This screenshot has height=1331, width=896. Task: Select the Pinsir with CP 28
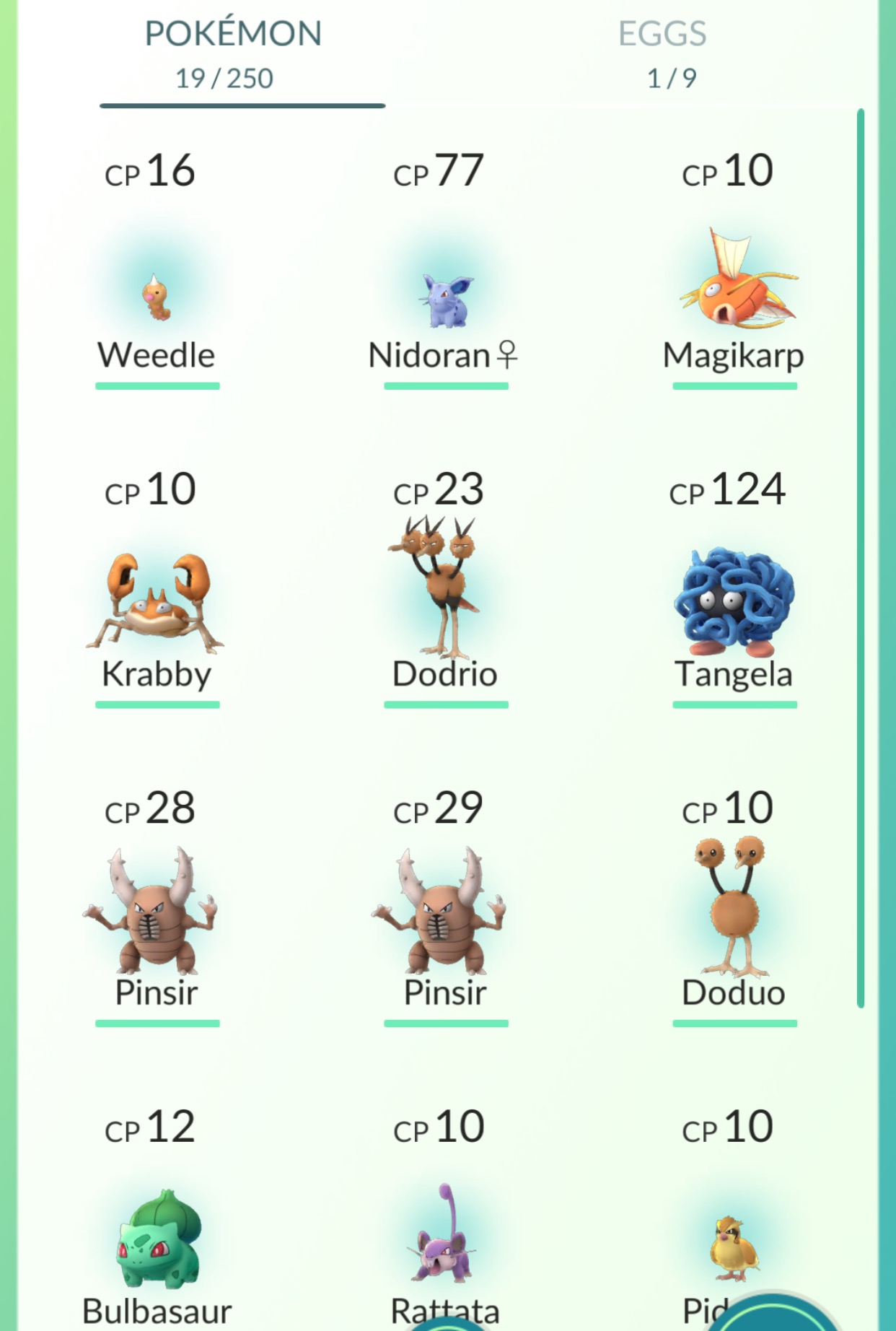(156, 915)
